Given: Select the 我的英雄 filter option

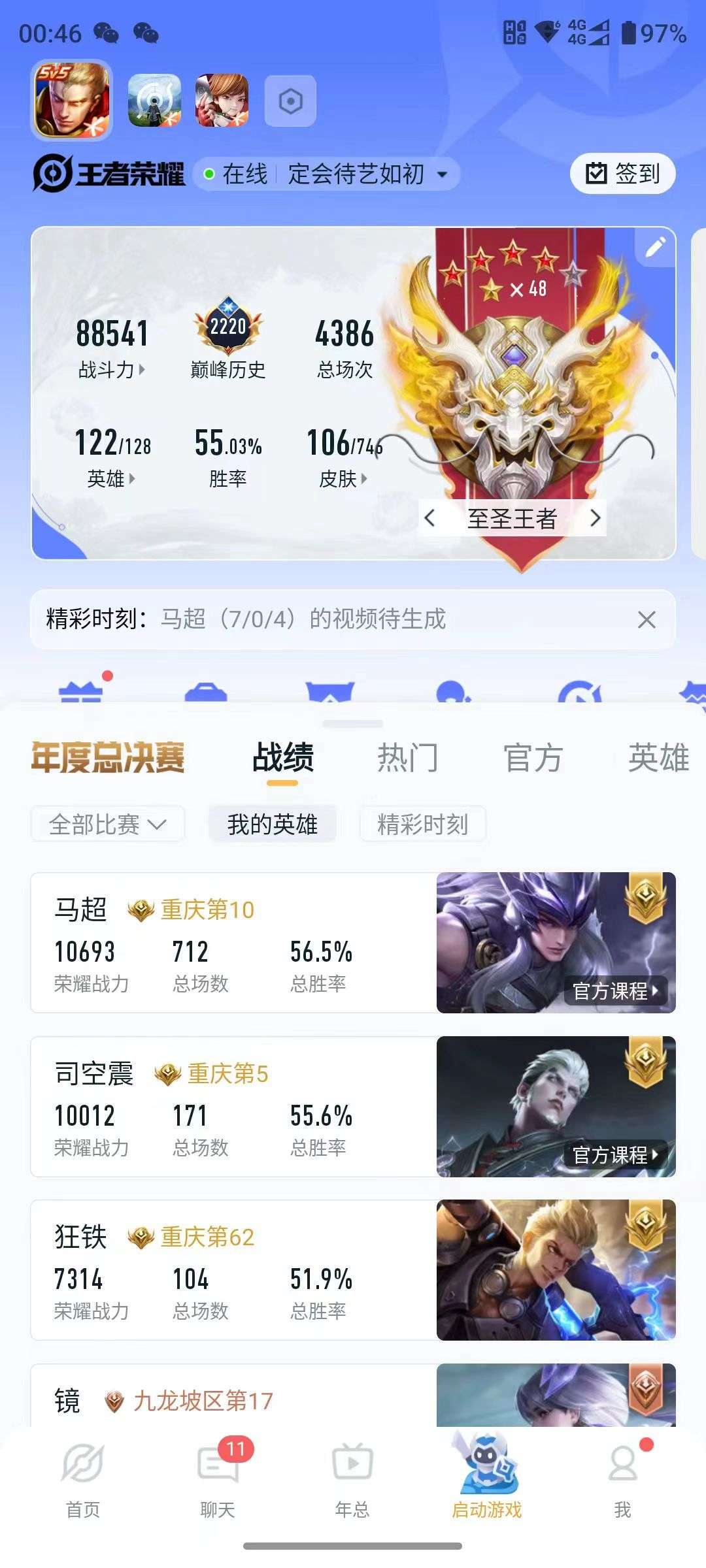Looking at the screenshot, I should tap(272, 824).
